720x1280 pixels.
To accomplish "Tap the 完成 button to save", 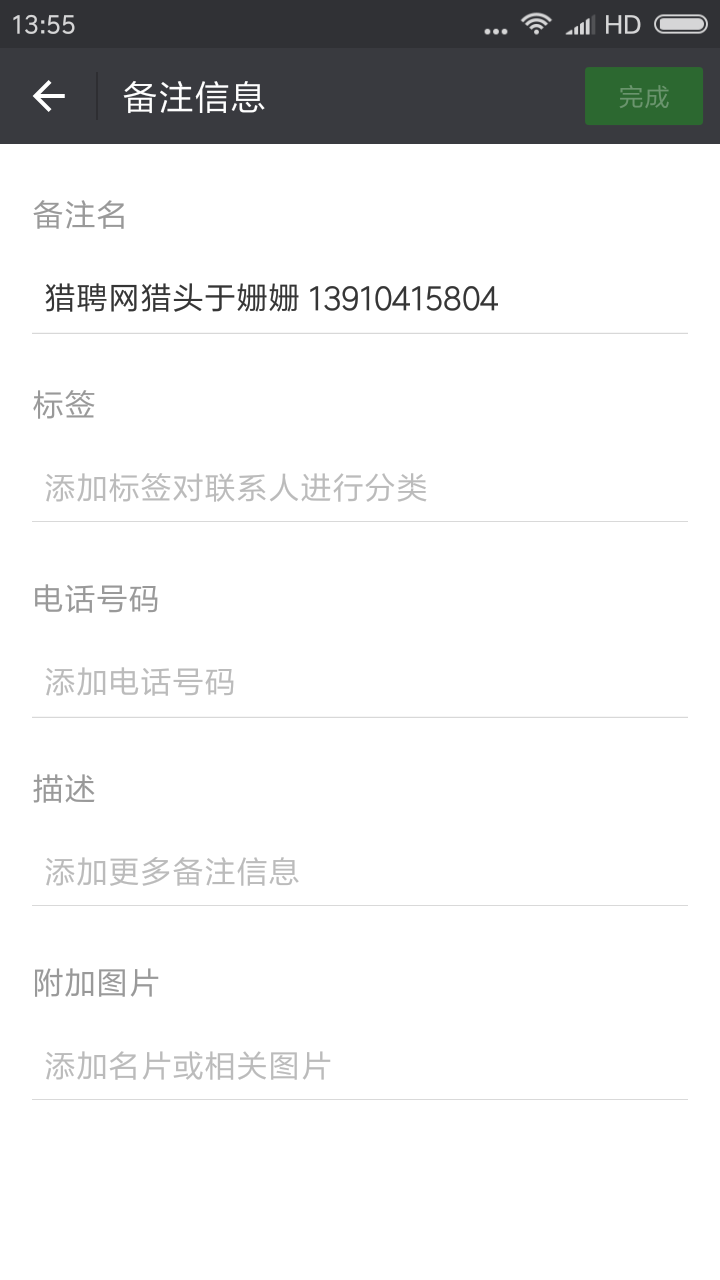I will click(643, 97).
